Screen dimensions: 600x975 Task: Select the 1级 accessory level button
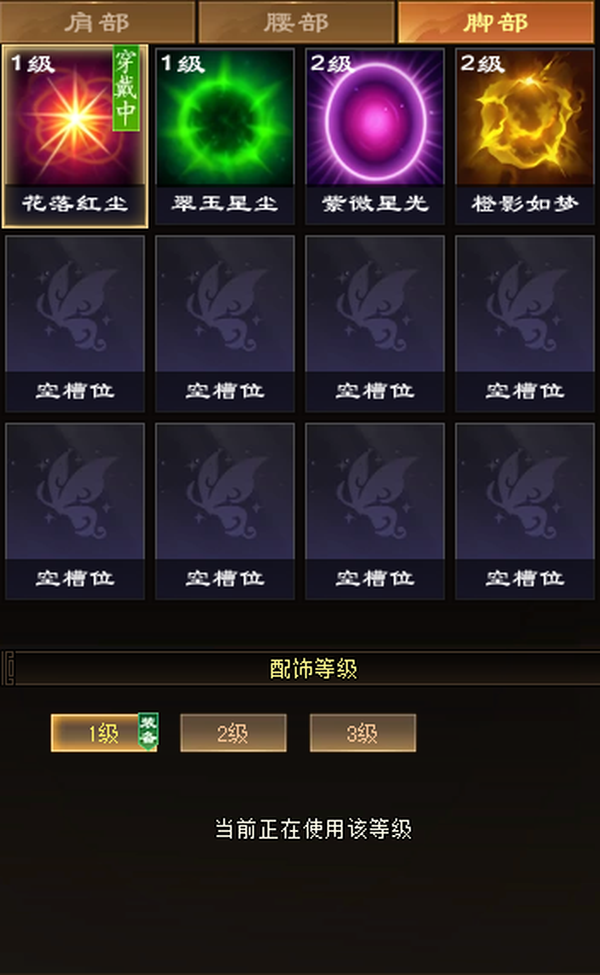coord(104,732)
